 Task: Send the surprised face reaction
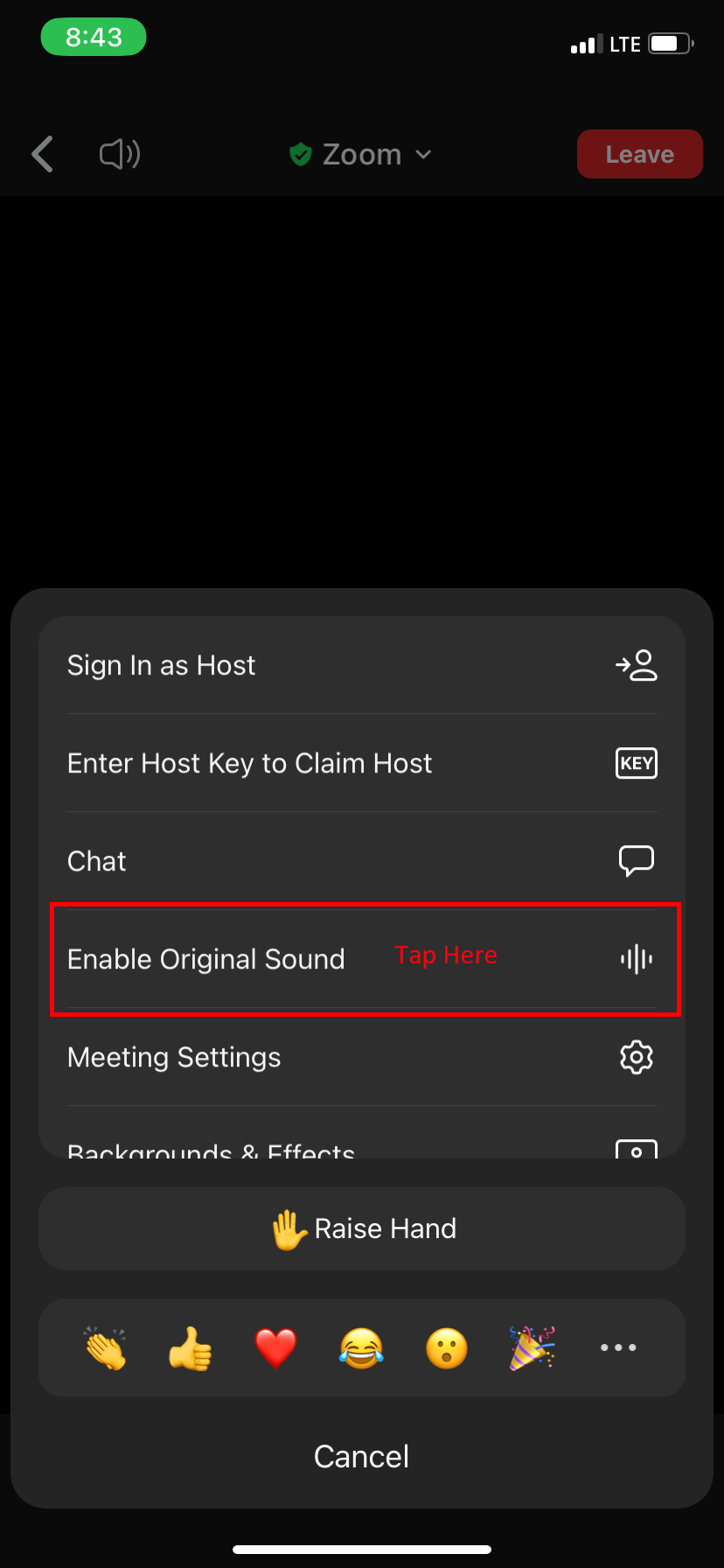pos(446,1347)
